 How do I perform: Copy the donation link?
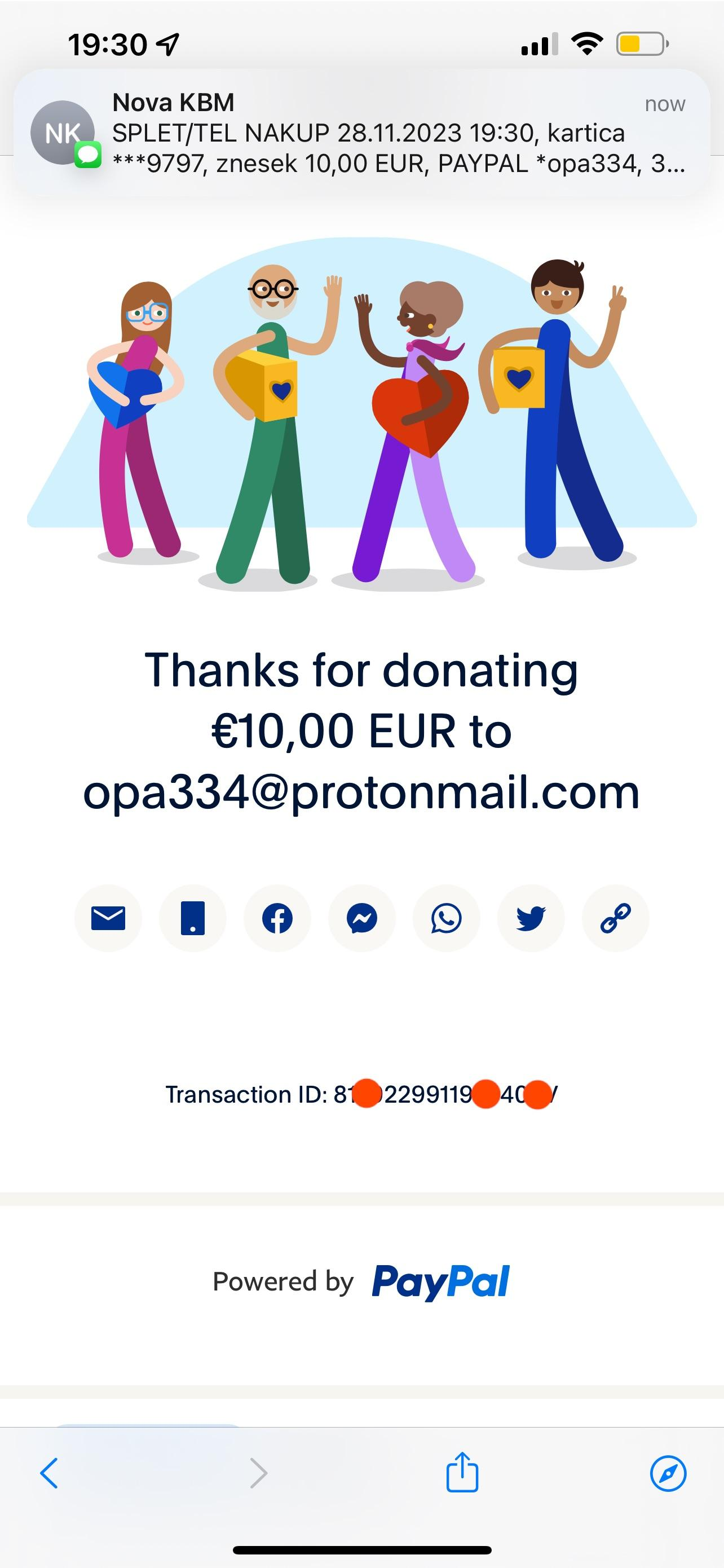[x=616, y=918]
